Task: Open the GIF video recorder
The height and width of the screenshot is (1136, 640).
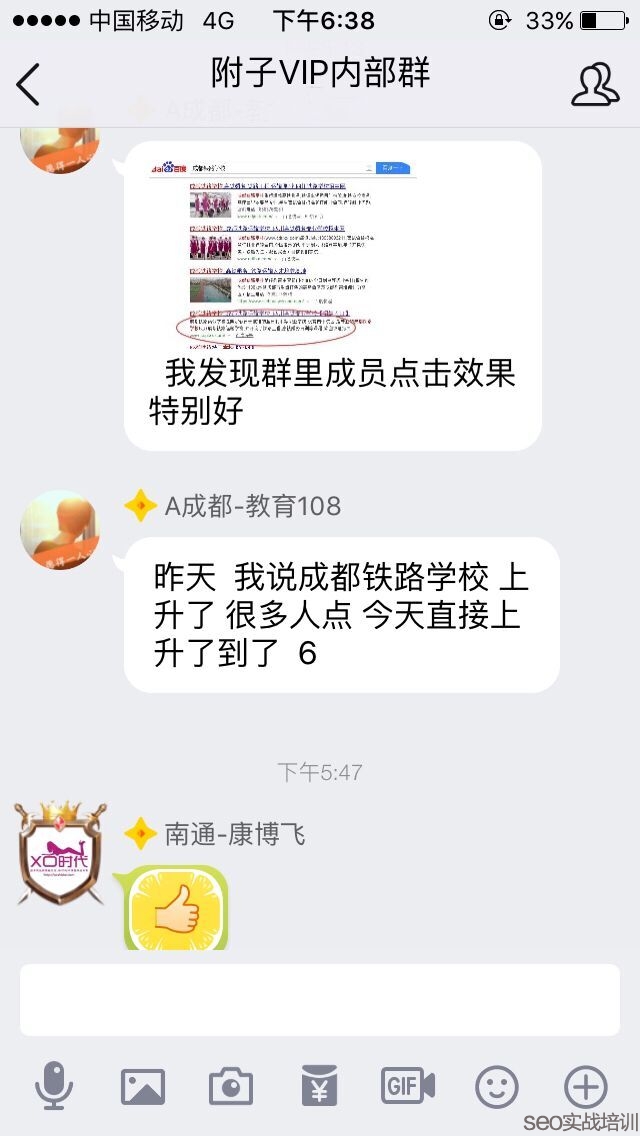Action: [408, 1086]
